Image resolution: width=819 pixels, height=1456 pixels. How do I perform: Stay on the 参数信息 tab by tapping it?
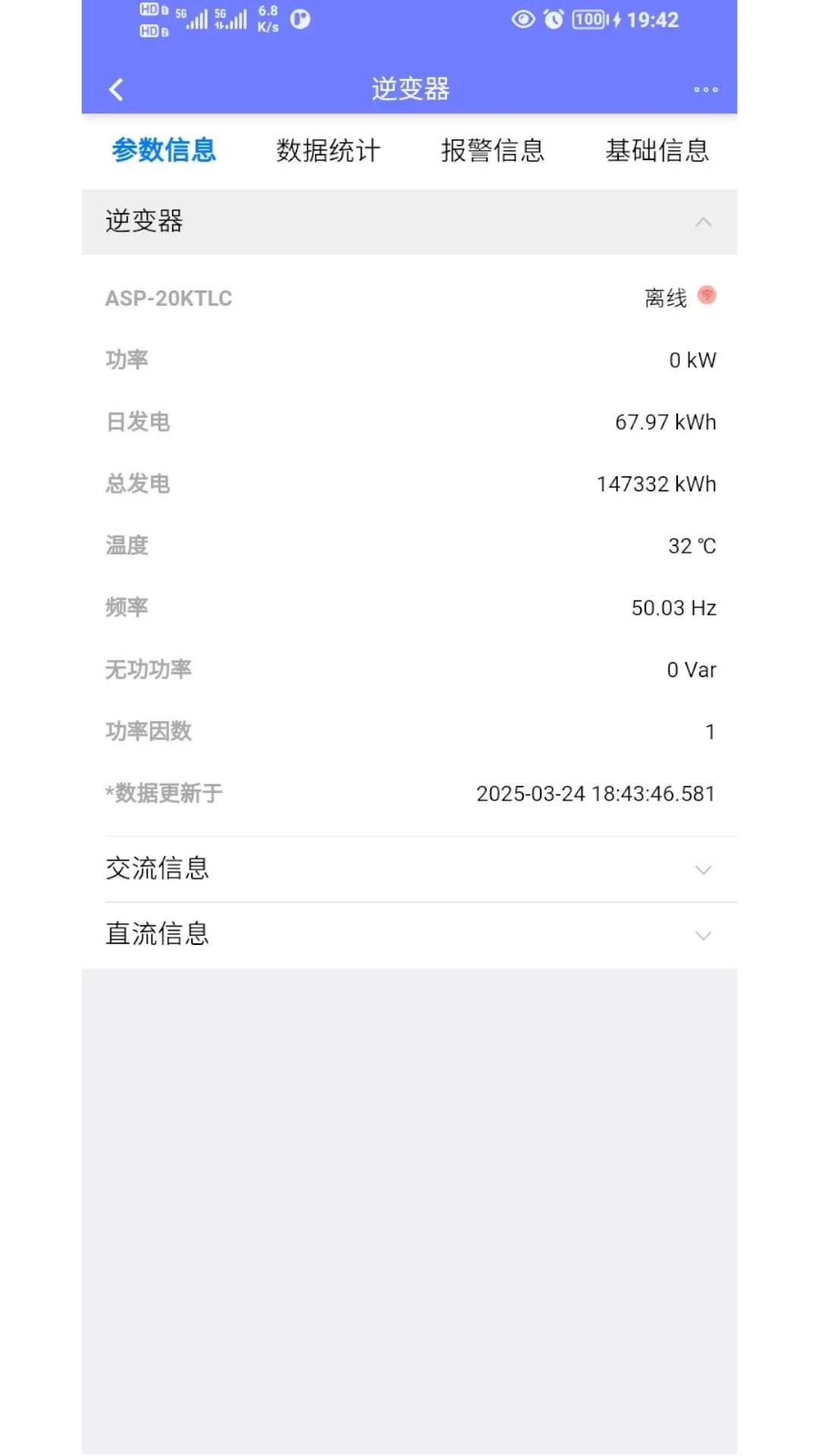point(163,151)
